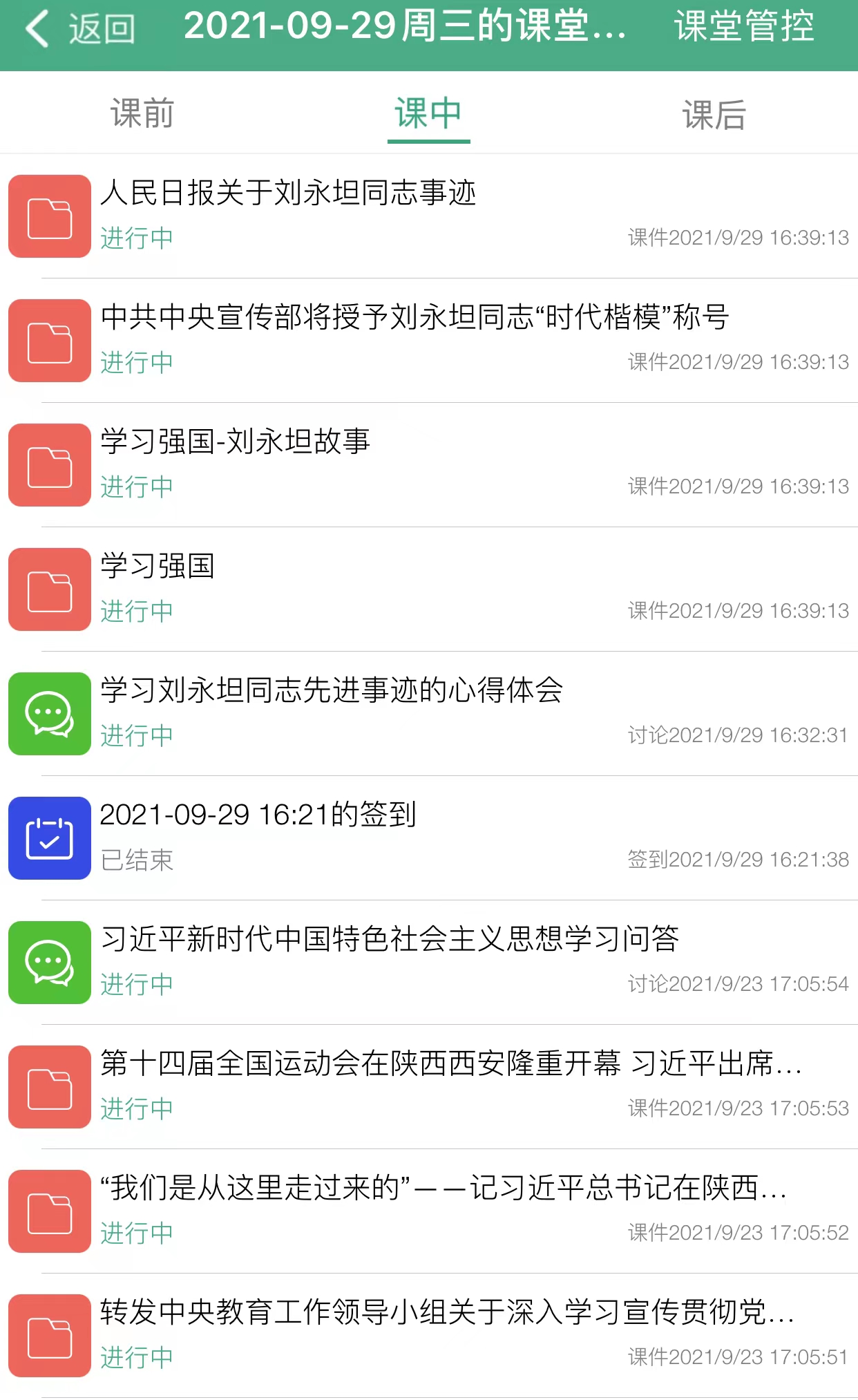Open the 中共中央宣传部将授予刘永坦同志 courseware

pyautogui.click(x=429, y=341)
